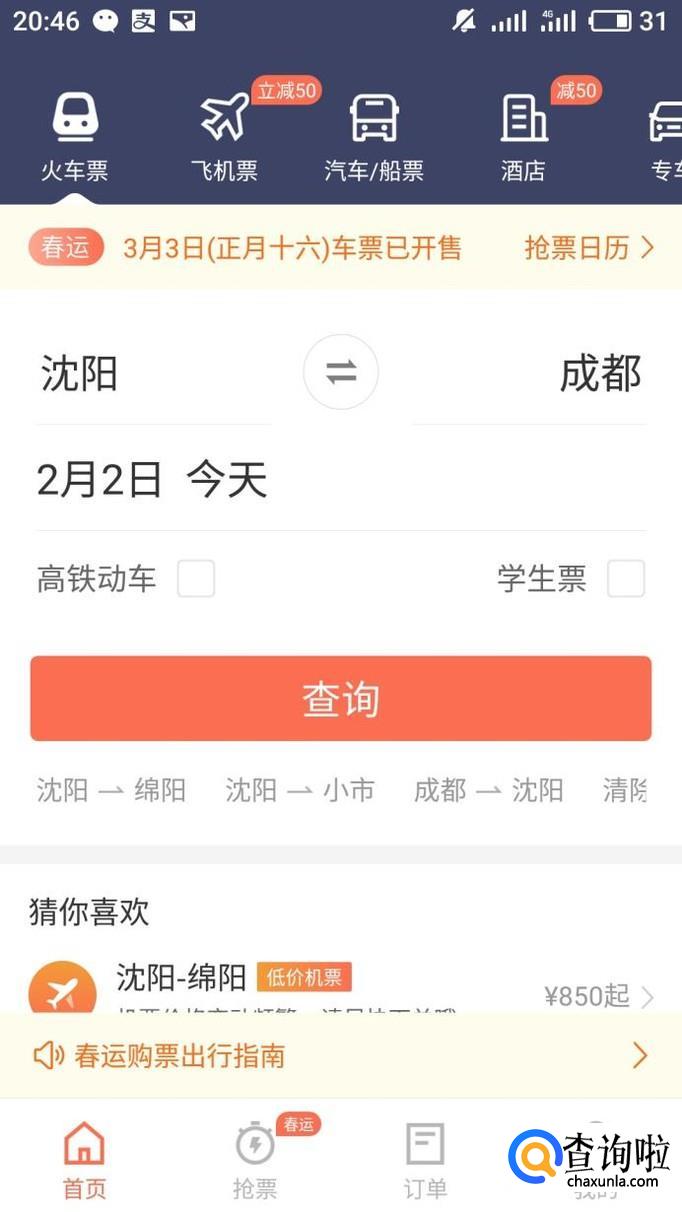Viewport: 682px width, 1212px height.
Task: Change arrival city 成都
Action: (x=599, y=375)
